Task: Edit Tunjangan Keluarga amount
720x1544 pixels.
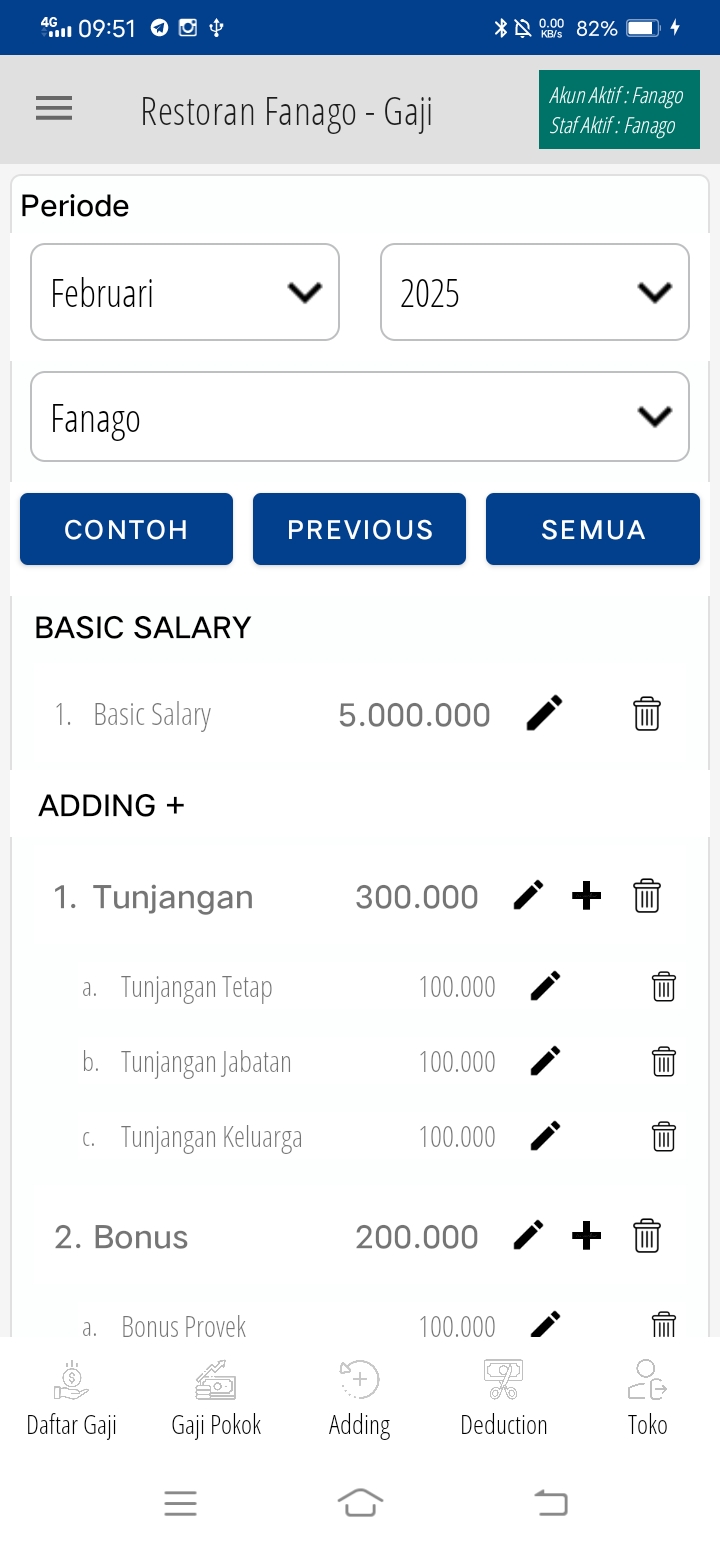Action: [x=545, y=1137]
